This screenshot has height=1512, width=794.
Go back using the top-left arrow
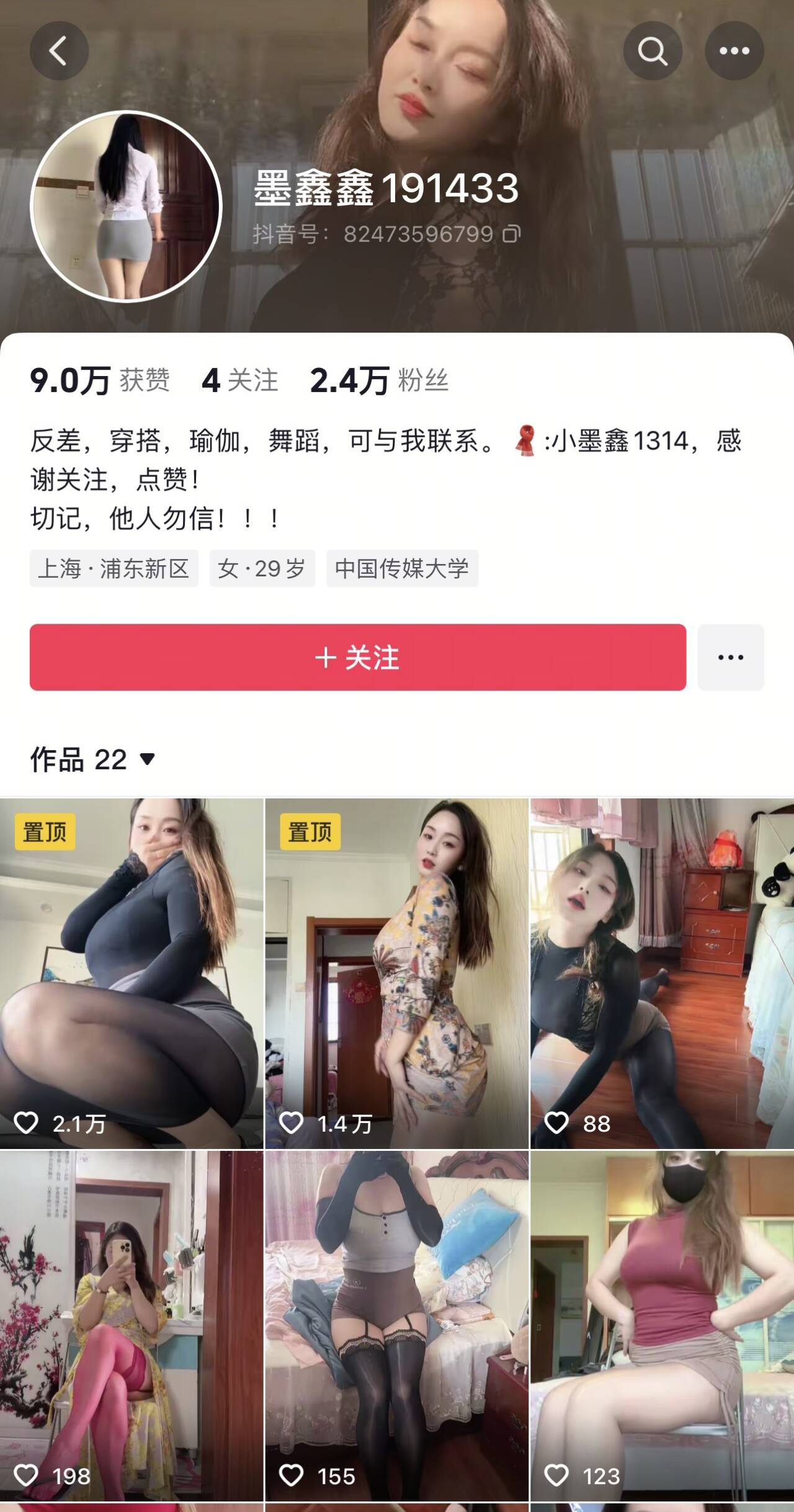click(x=59, y=51)
